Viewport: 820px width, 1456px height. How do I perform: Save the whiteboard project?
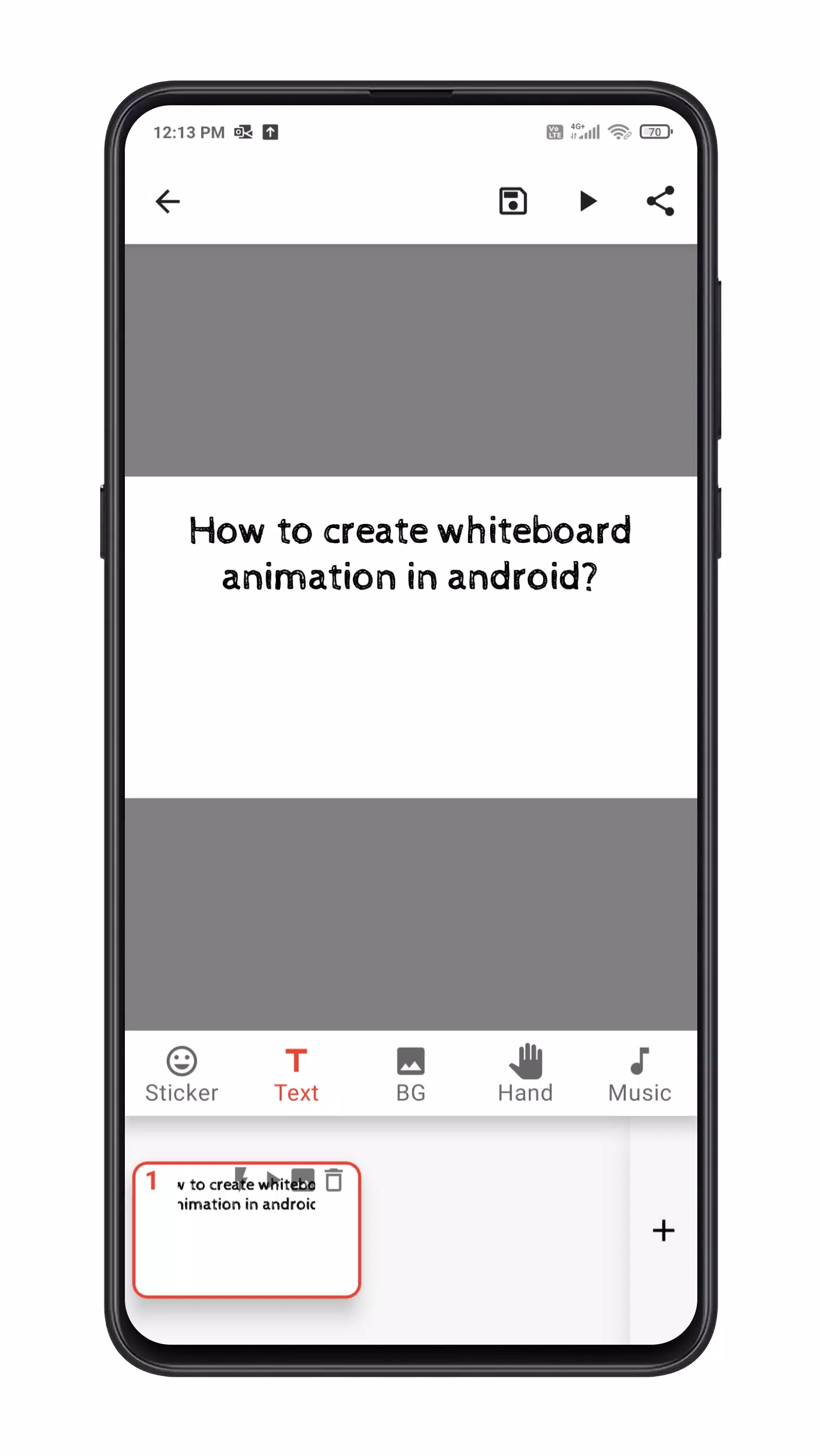coord(512,201)
